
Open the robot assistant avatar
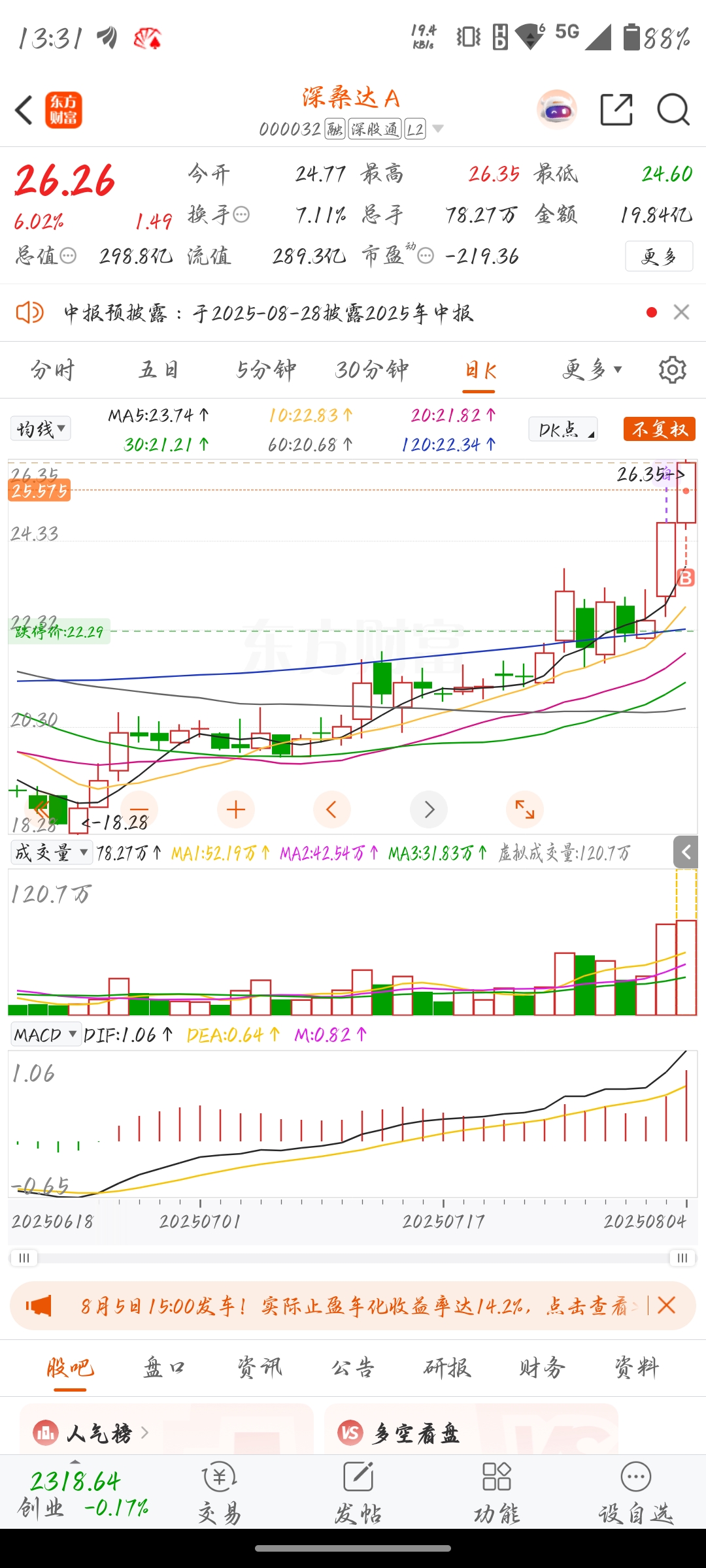coord(557,109)
